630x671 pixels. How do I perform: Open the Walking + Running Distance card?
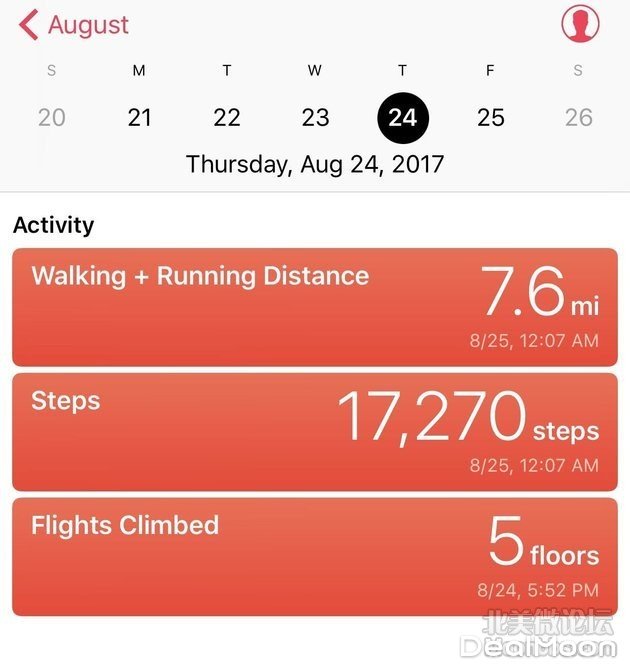(x=315, y=307)
